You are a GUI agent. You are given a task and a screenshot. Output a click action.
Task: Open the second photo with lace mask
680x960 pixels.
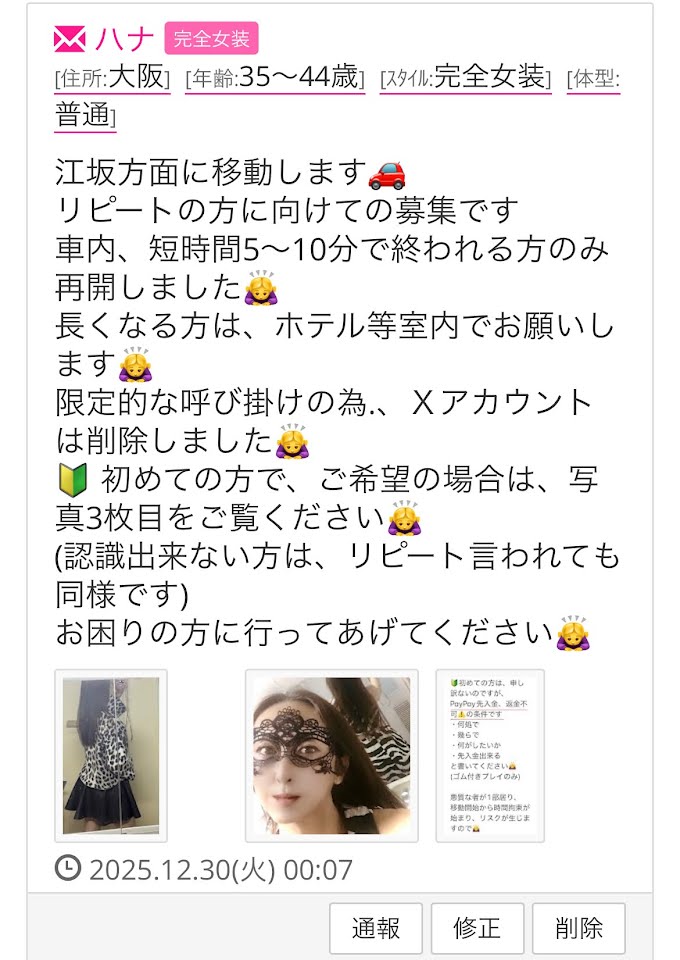pyautogui.click(x=331, y=755)
